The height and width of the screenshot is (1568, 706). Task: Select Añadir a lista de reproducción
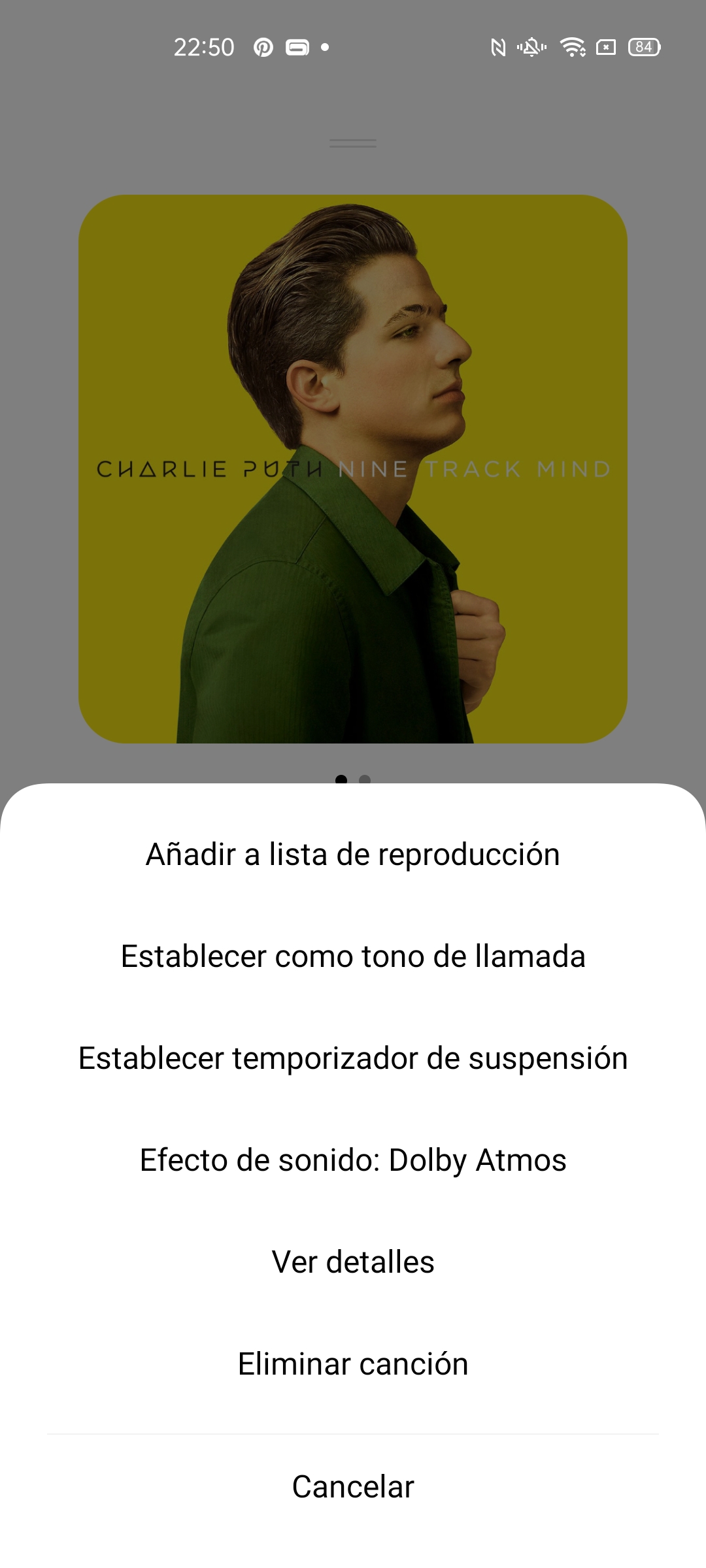pyautogui.click(x=353, y=855)
